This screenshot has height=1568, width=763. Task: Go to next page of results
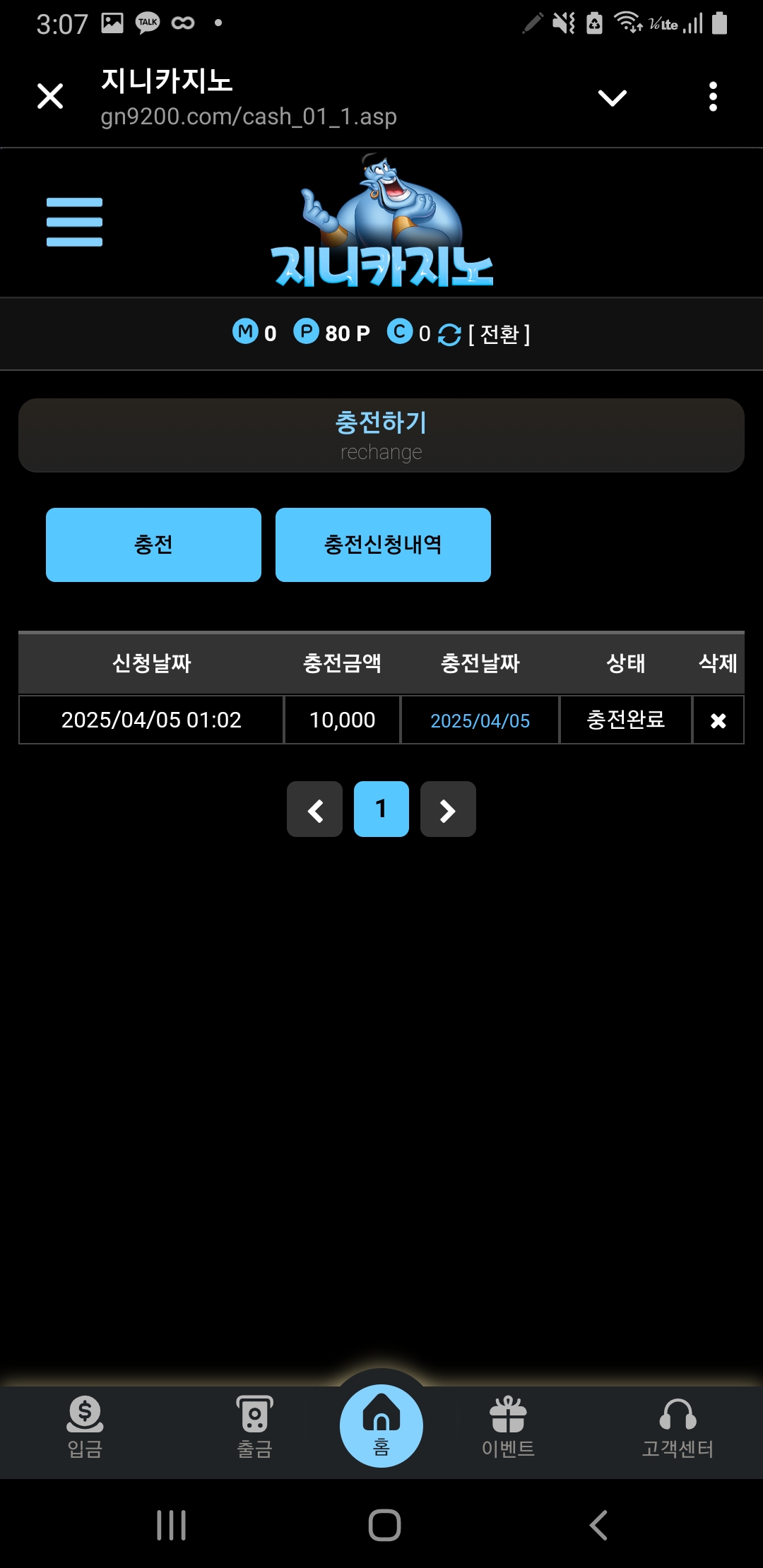click(448, 809)
